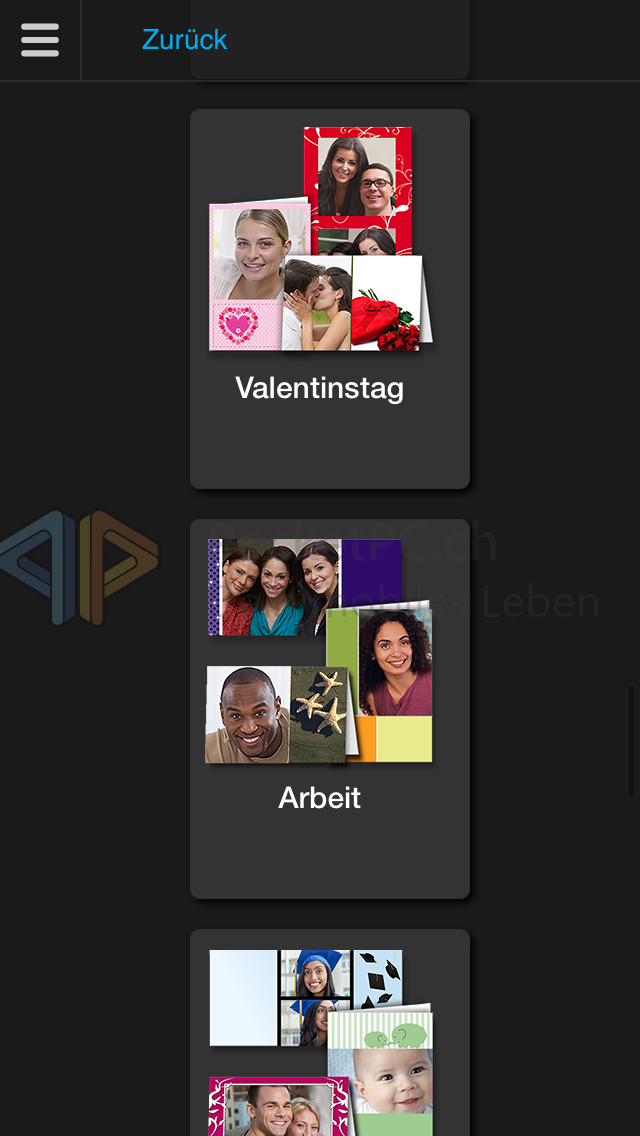Open the Valentinstag card category
This screenshot has width=640, height=1136.
[x=330, y=298]
